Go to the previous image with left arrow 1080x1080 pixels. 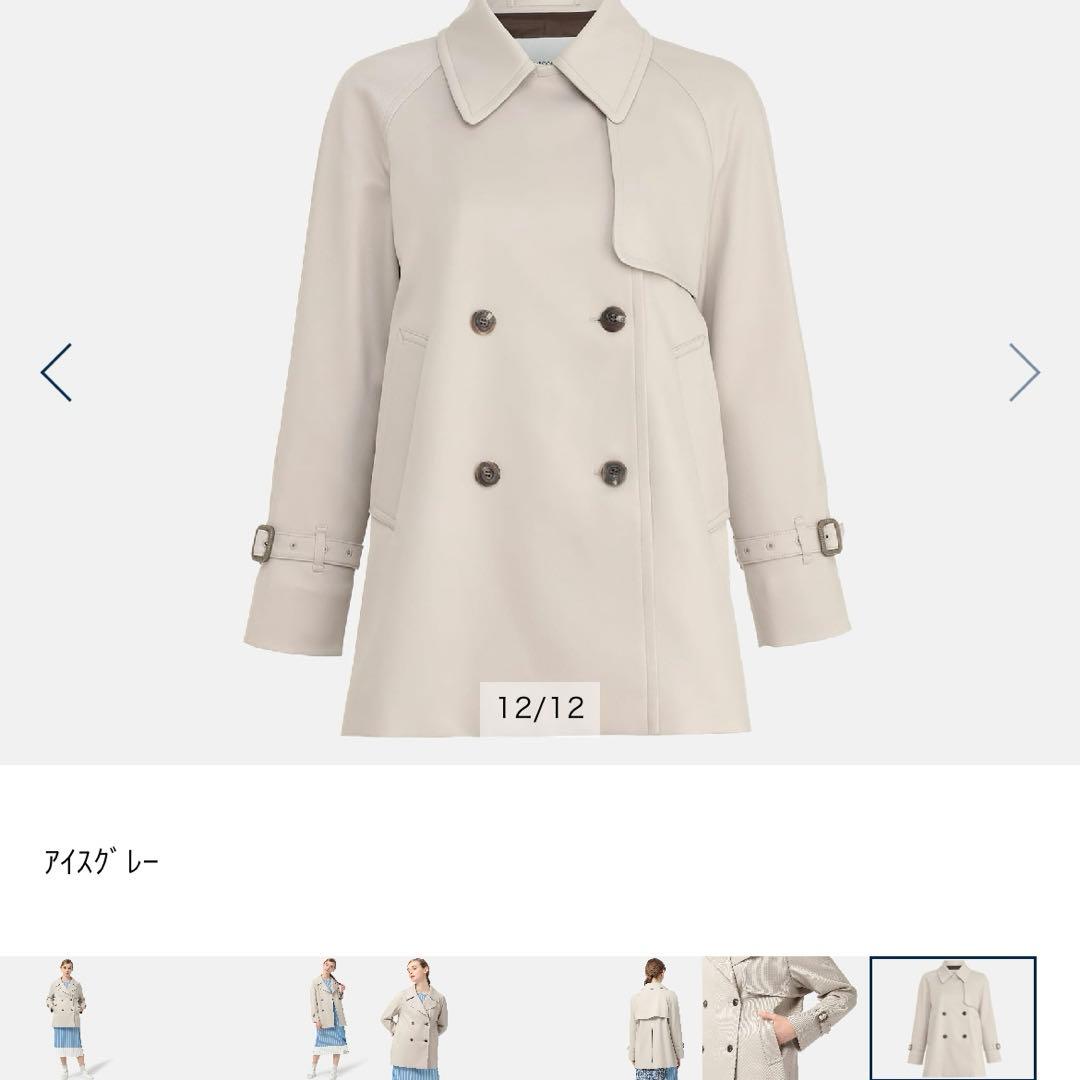pos(56,372)
